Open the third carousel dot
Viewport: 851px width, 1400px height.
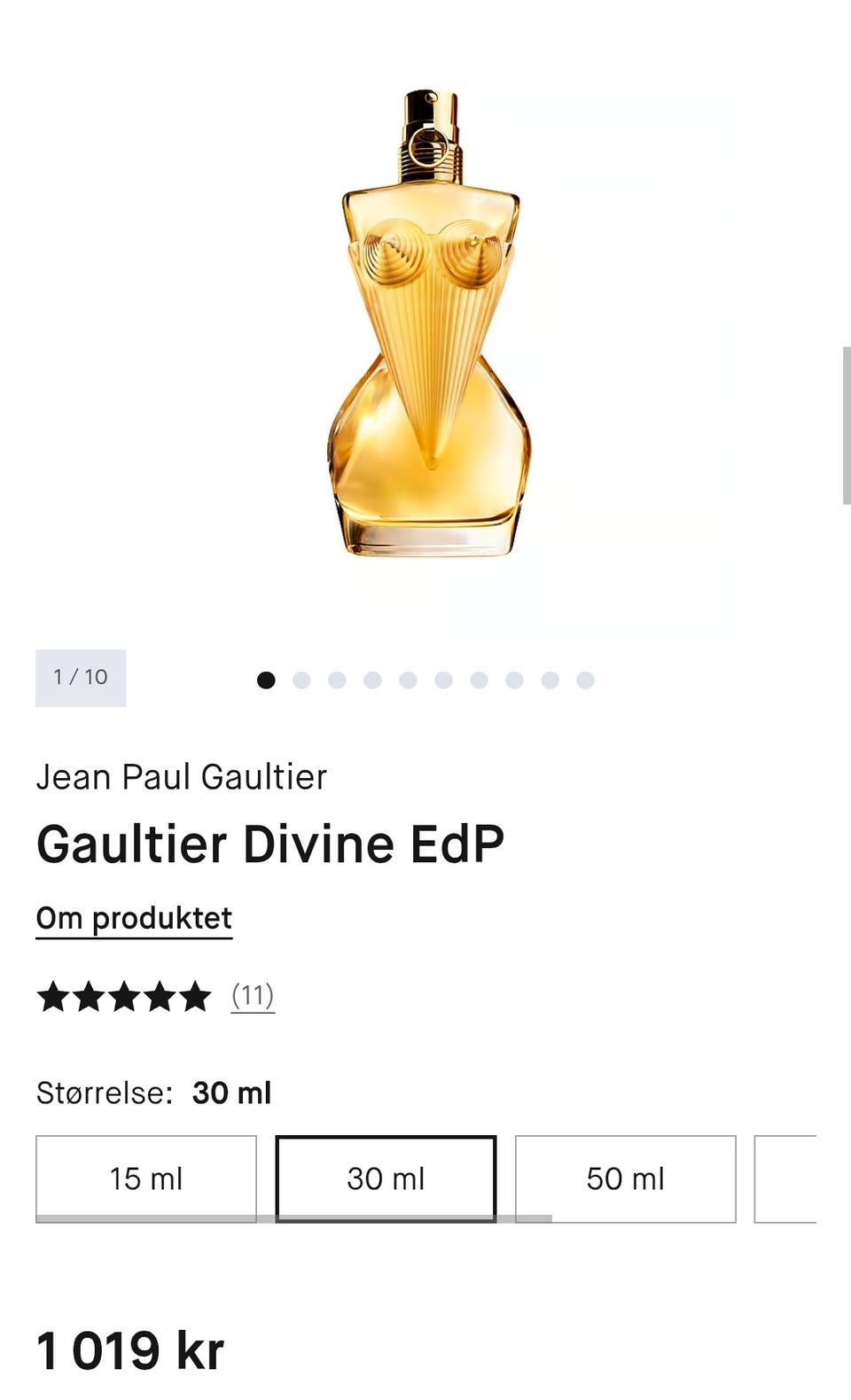click(336, 680)
